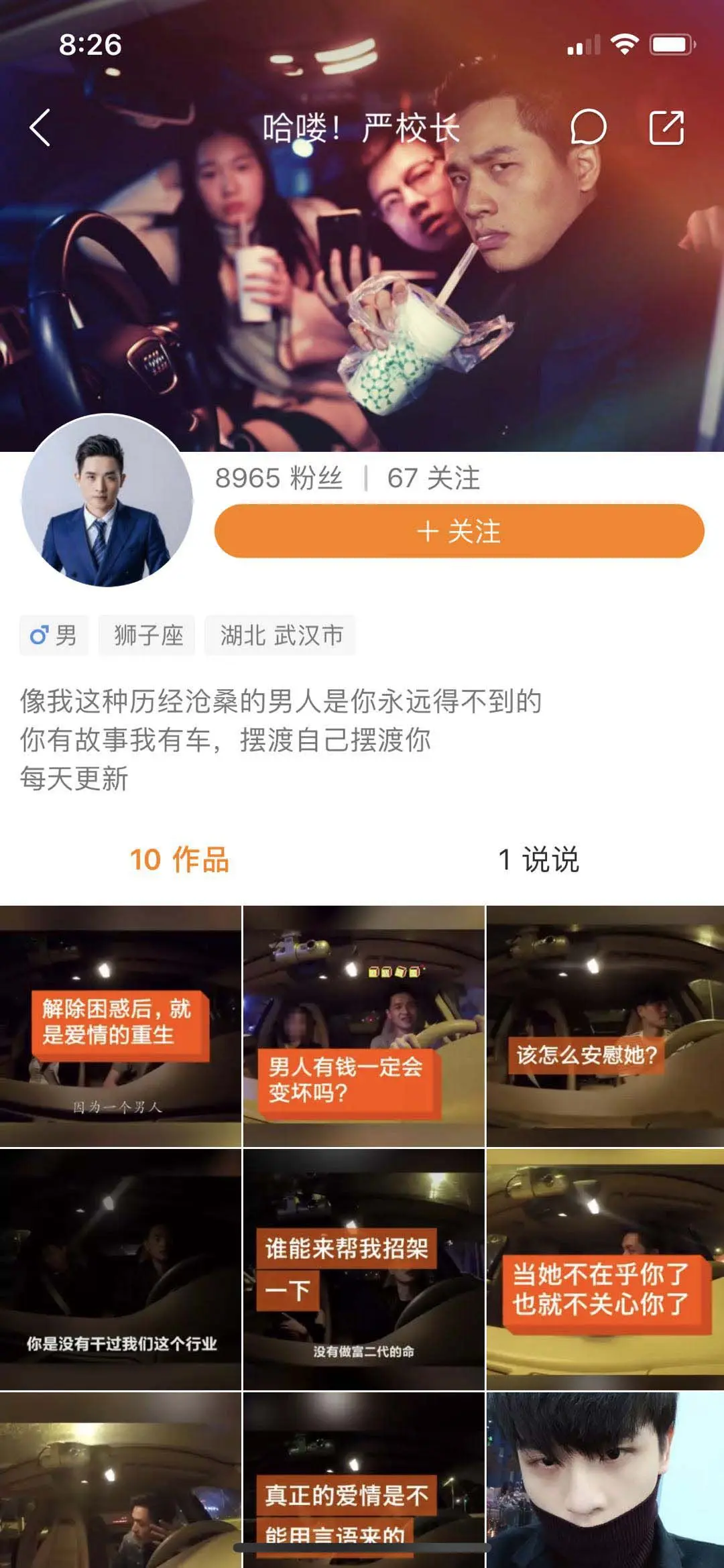Open the video 你是没有干过我们这个行业
This screenshot has width=724, height=1568.
[121, 1268]
